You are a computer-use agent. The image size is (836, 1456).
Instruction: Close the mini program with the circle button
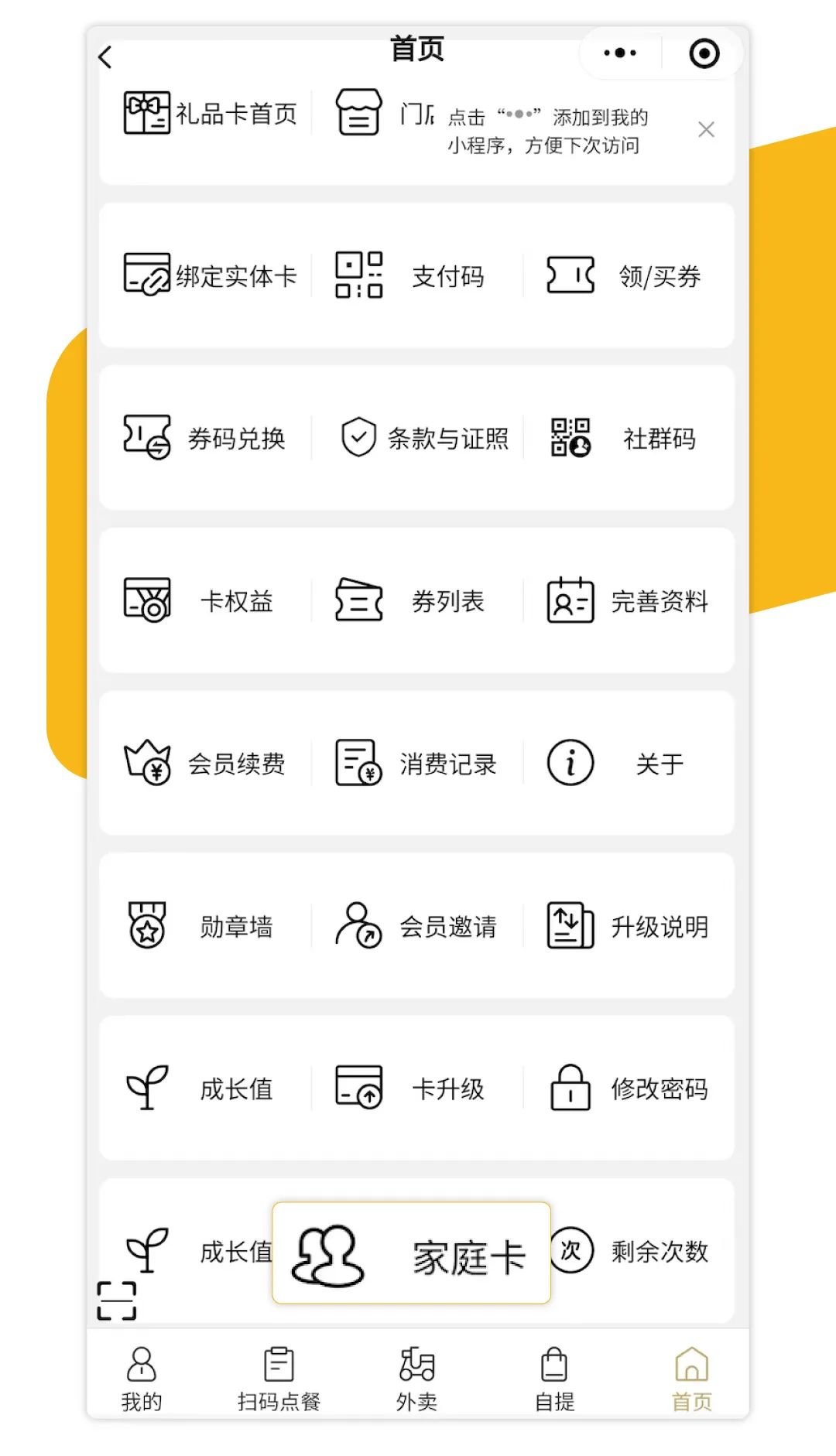pos(704,53)
